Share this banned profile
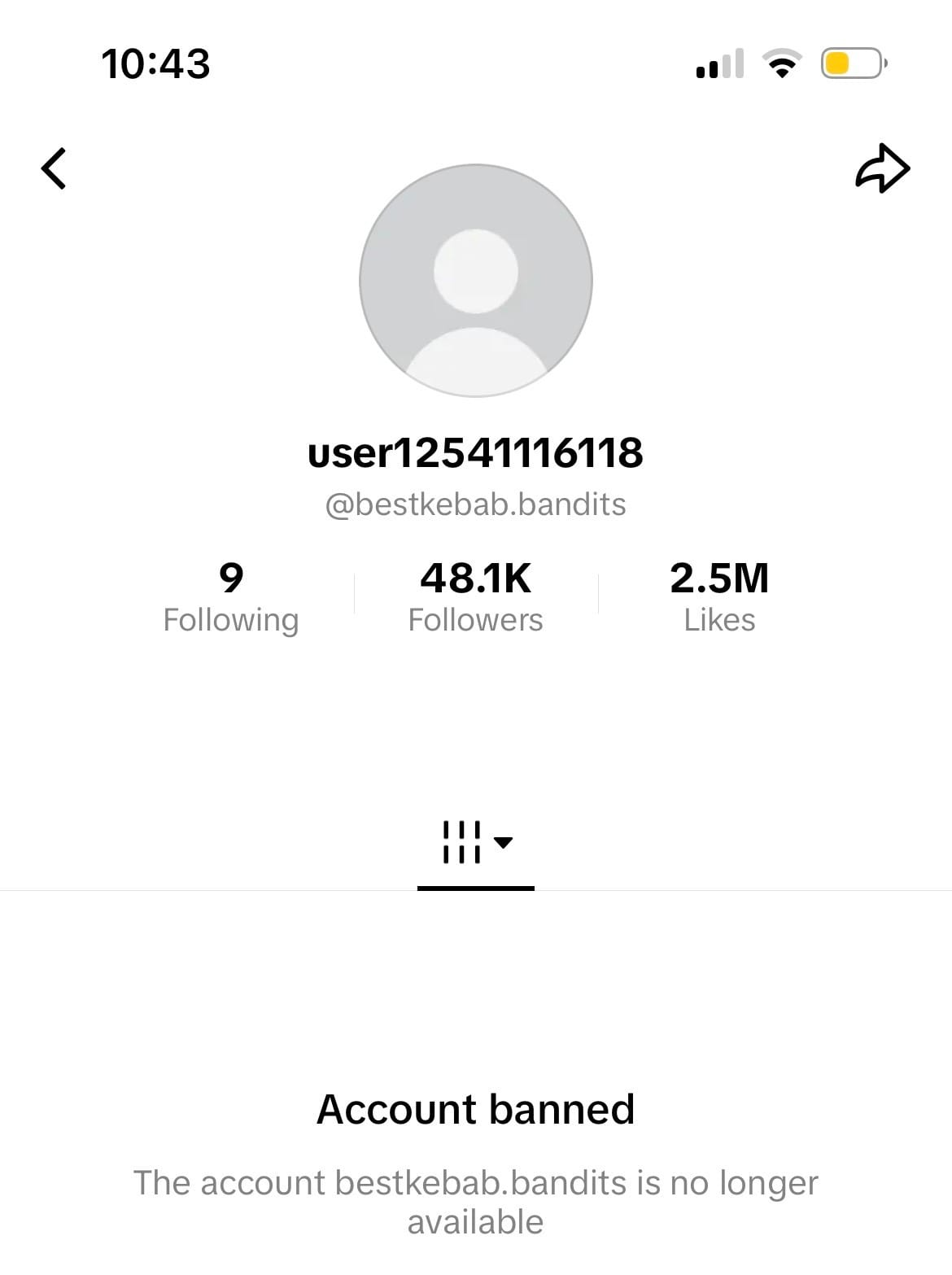The width and height of the screenshot is (952, 1275). pos(882,168)
